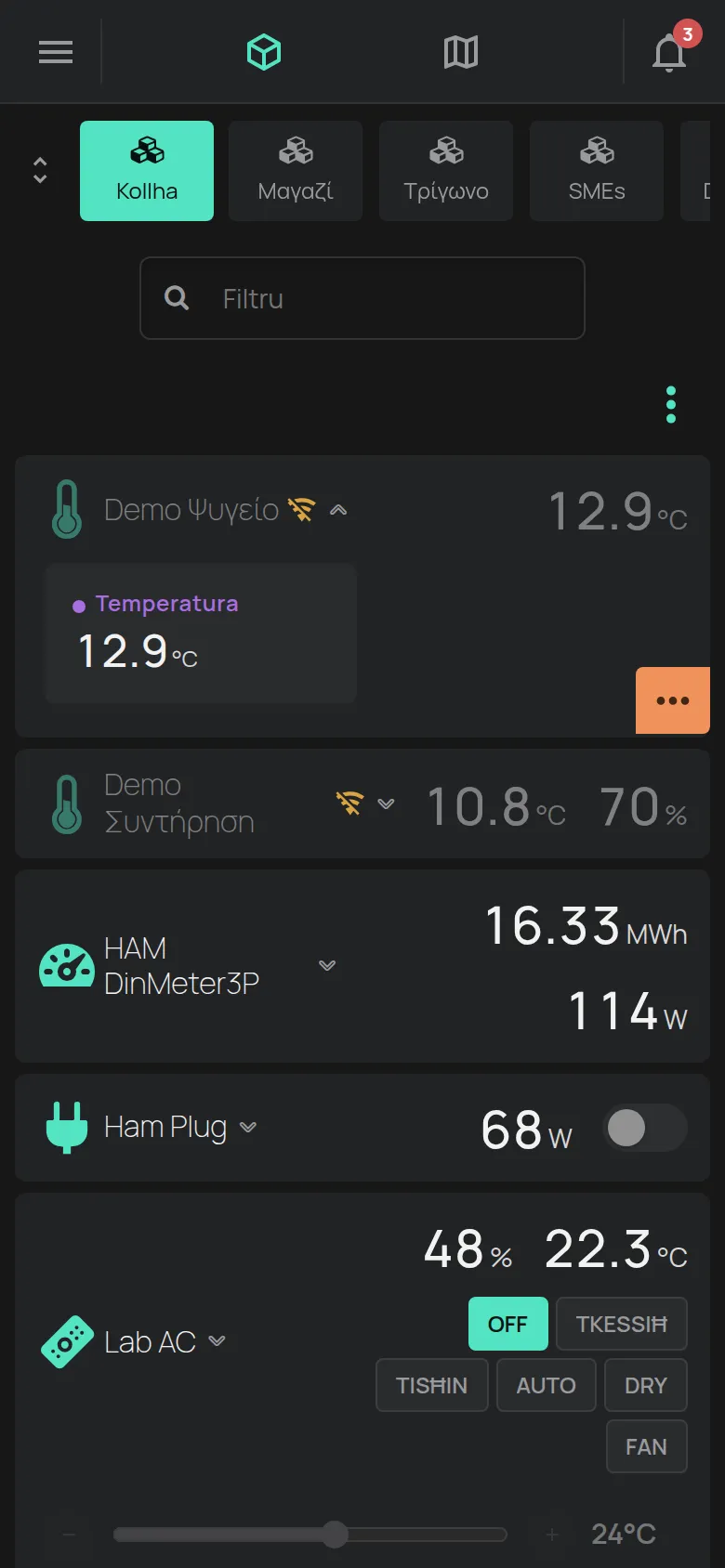Focus the Filtru search field
Screen dimensions: 725x1568
tap(362, 298)
